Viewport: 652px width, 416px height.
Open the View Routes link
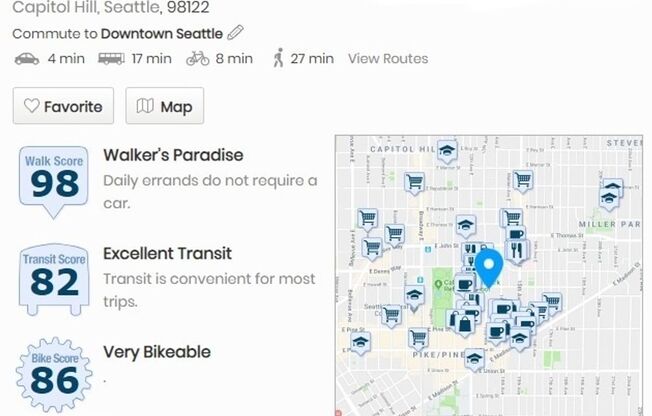[387, 59]
